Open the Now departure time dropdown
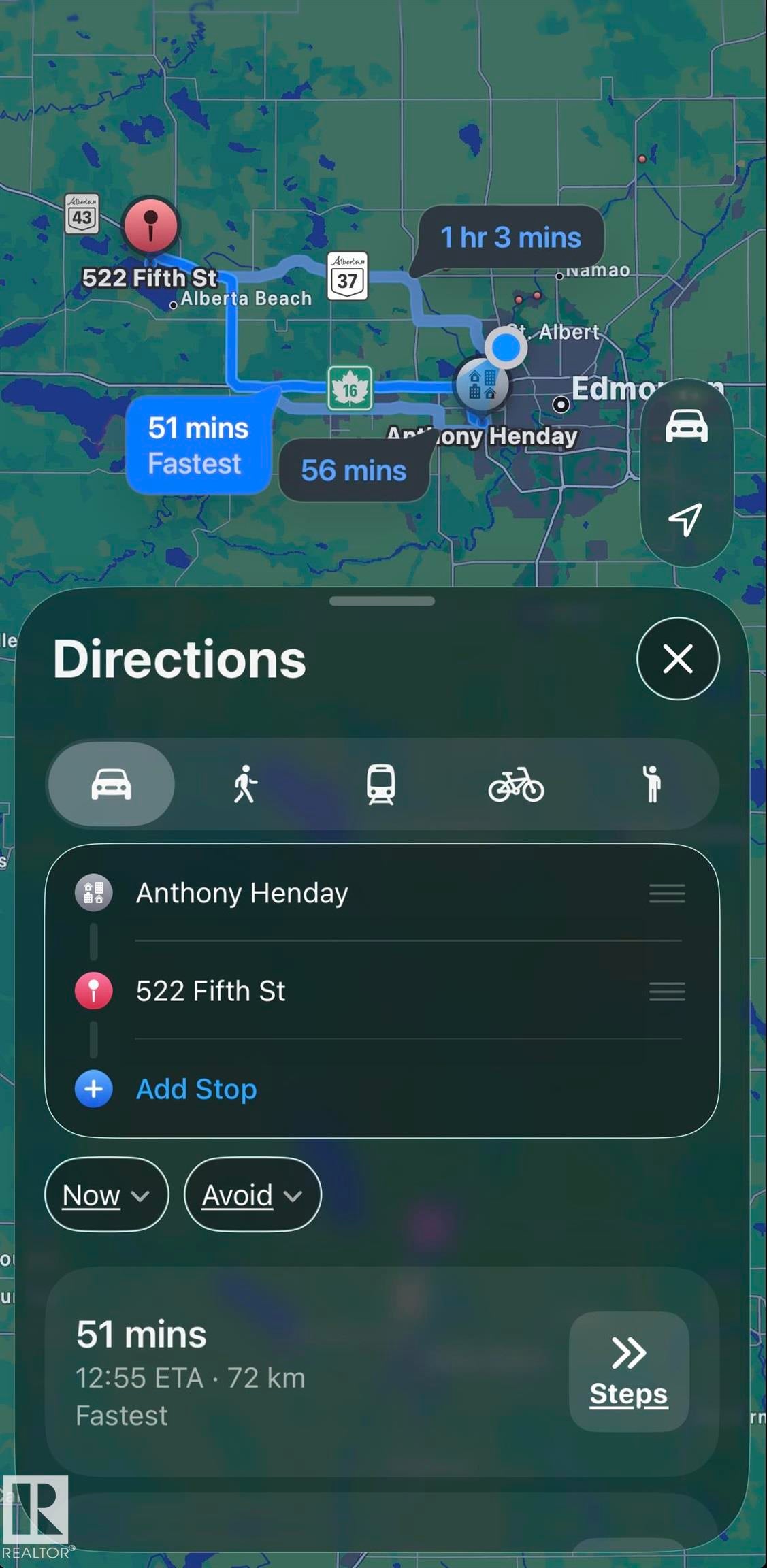This screenshot has width=767, height=1568. [x=106, y=1194]
